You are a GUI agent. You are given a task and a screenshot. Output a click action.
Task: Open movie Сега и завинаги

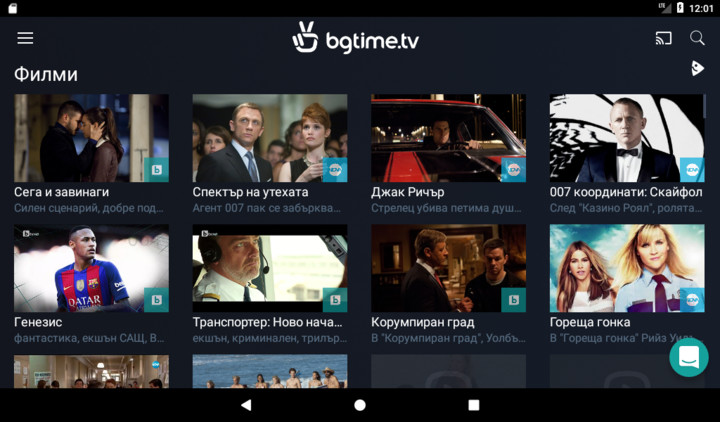(91, 139)
